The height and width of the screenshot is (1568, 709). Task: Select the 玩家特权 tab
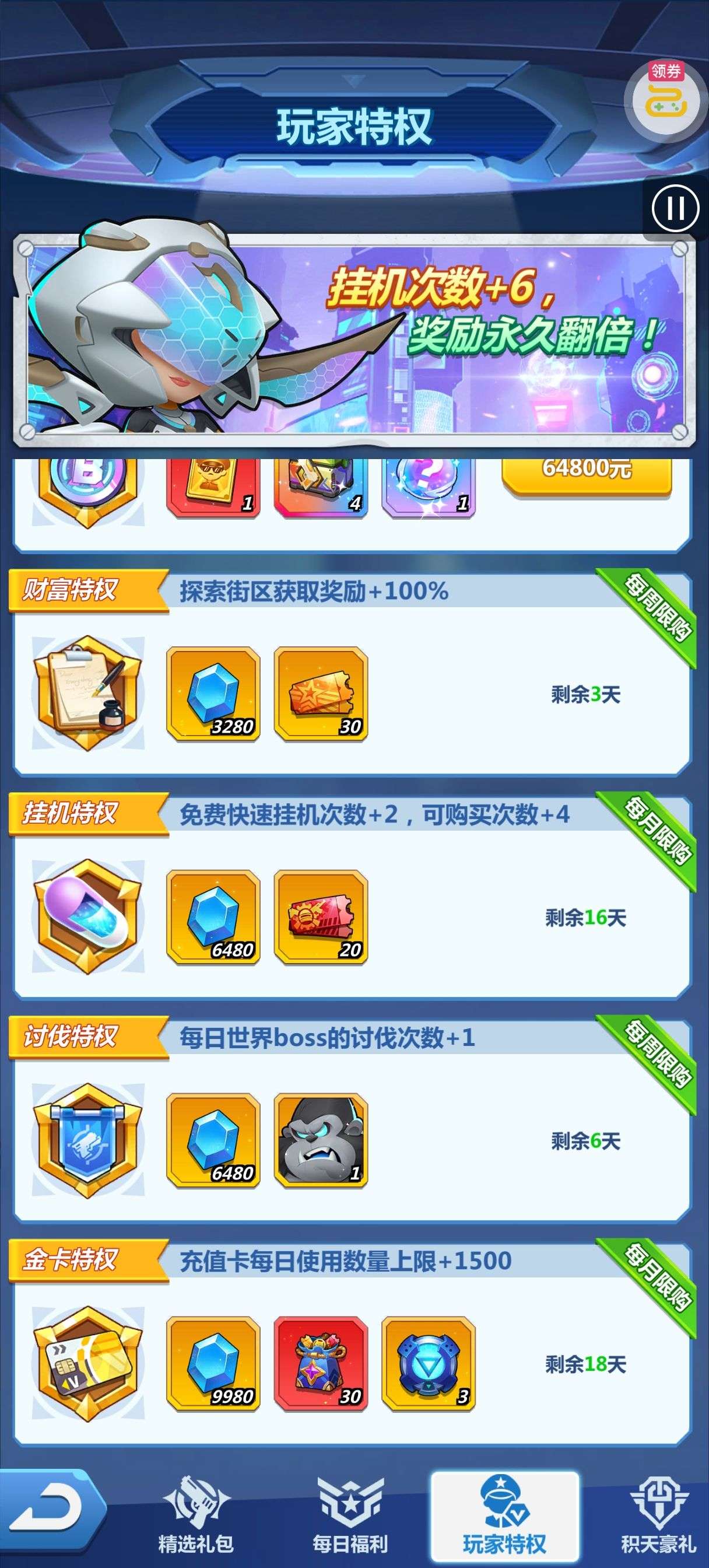[504, 1516]
